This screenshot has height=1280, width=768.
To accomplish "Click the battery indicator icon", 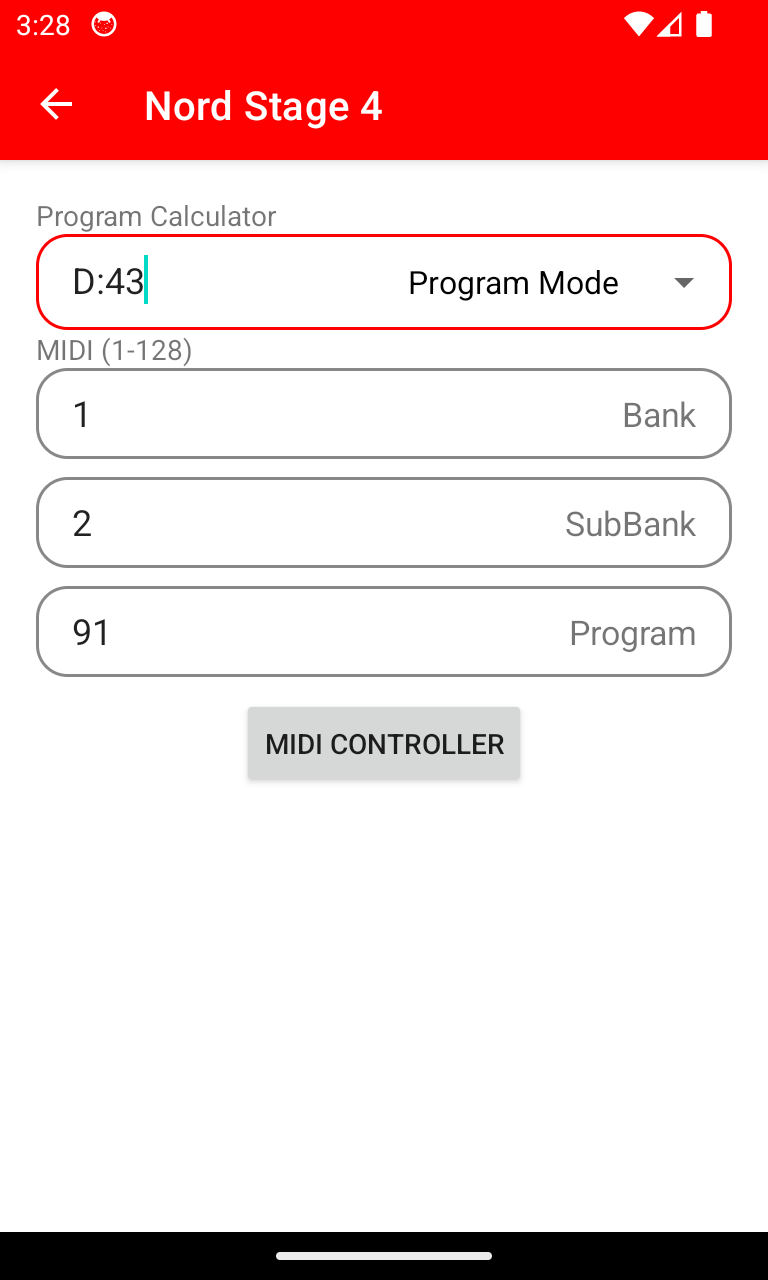I will coord(704,26).
